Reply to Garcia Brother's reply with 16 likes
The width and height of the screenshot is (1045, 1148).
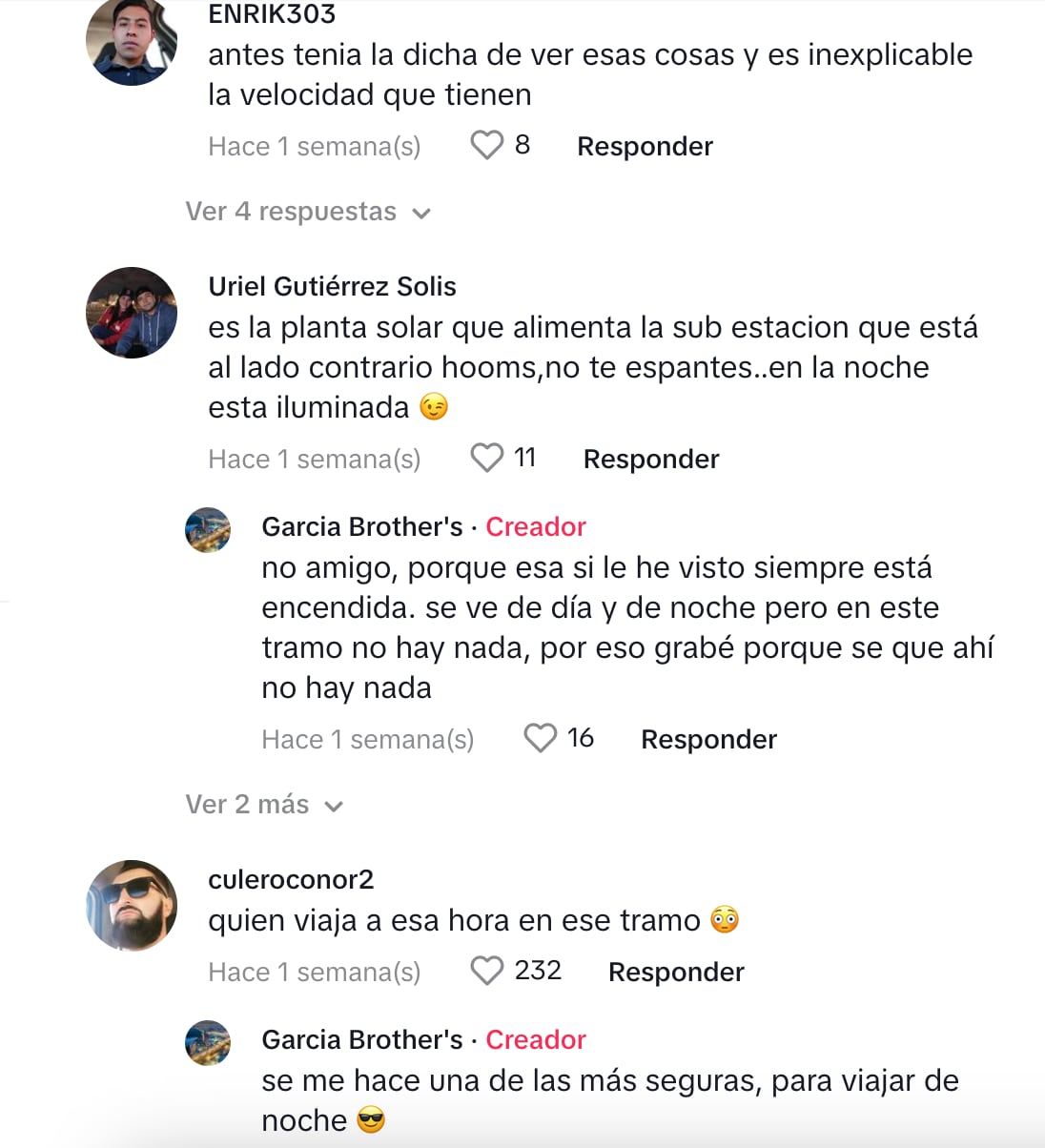click(708, 740)
